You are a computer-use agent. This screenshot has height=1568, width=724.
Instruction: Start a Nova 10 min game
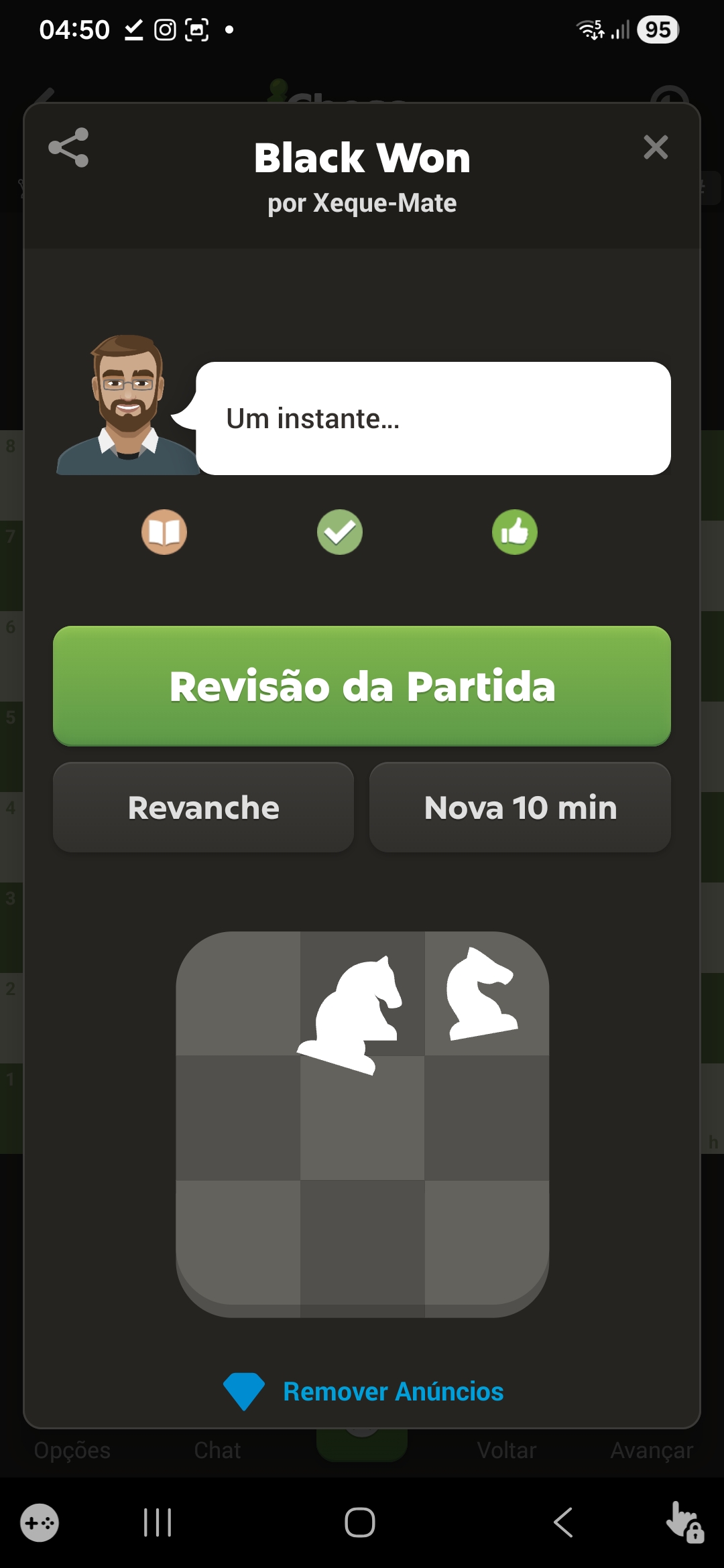click(520, 807)
